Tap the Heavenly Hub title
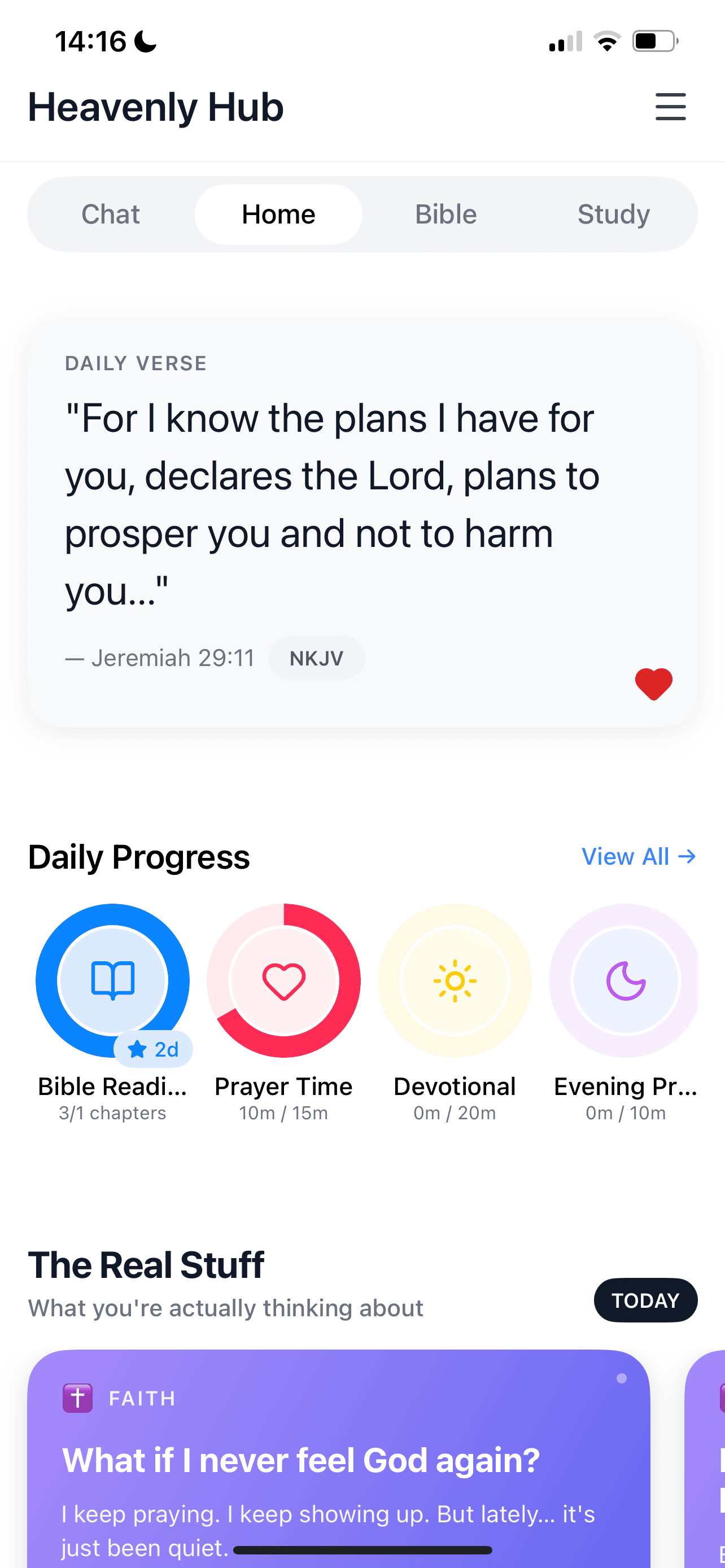The width and height of the screenshot is (725, 1568). point(155,107)
